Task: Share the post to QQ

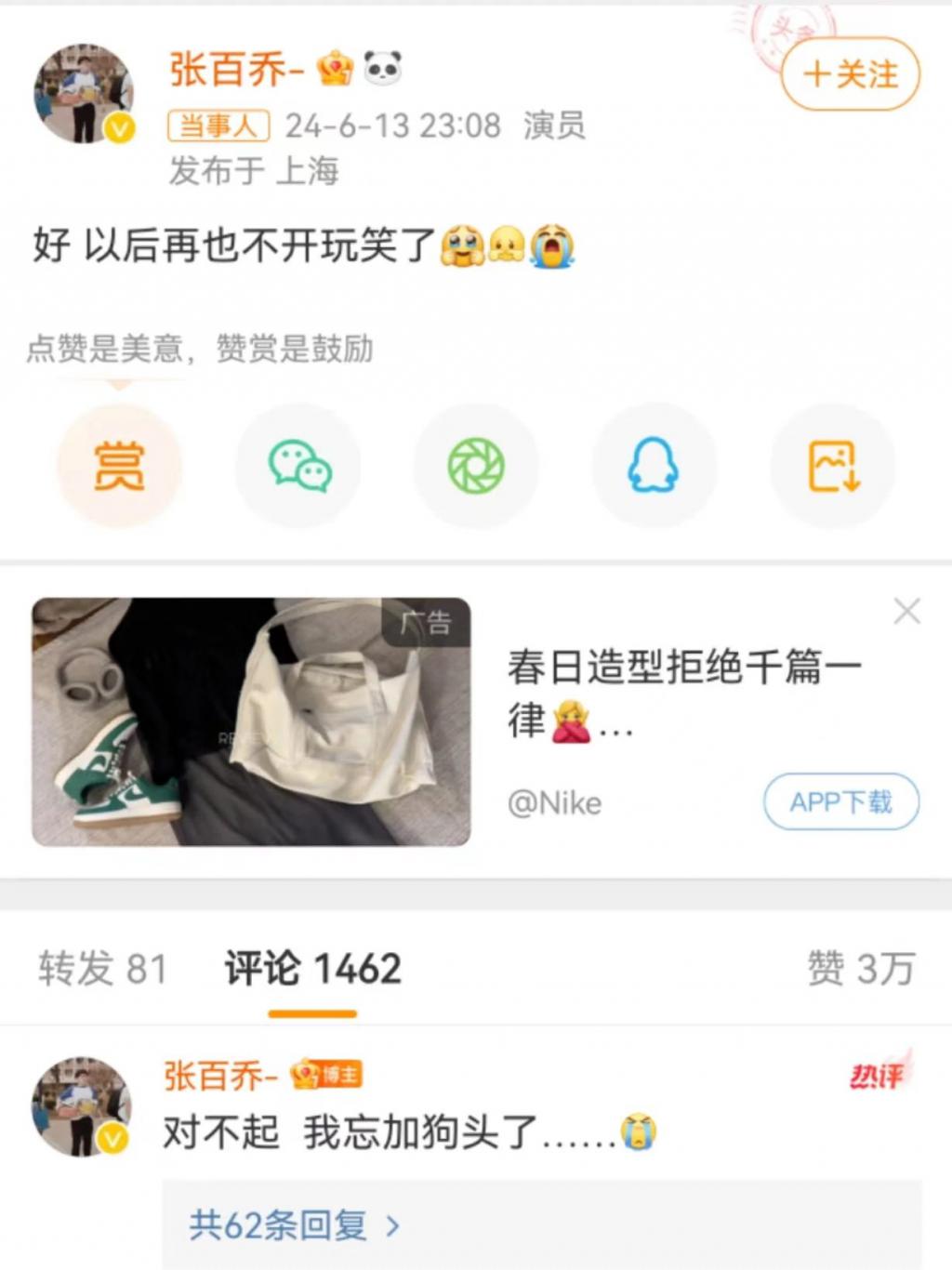Action: point(654,465)
